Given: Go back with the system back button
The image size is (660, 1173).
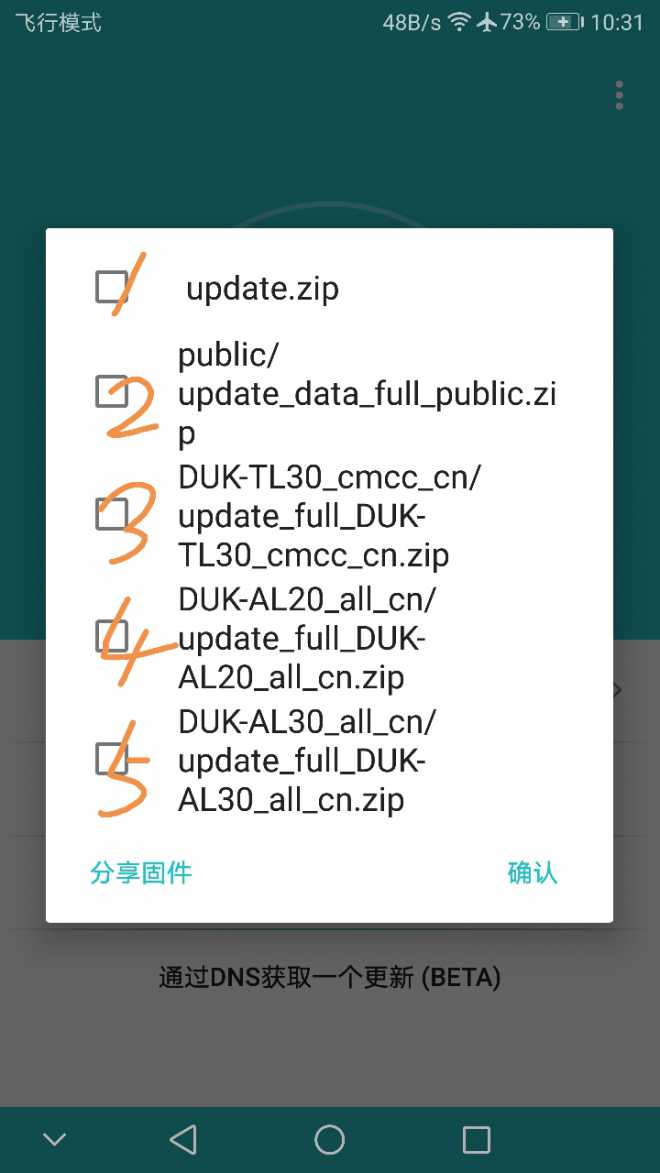Looking at the screenshot, I should (x=183, y=1139).
